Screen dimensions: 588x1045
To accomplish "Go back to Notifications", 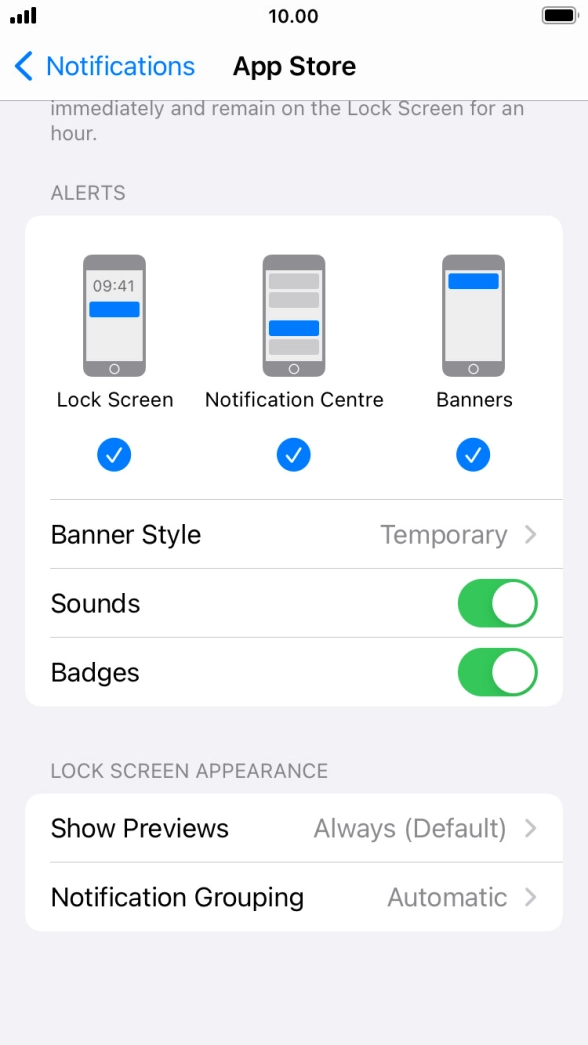I will [105, 67].
